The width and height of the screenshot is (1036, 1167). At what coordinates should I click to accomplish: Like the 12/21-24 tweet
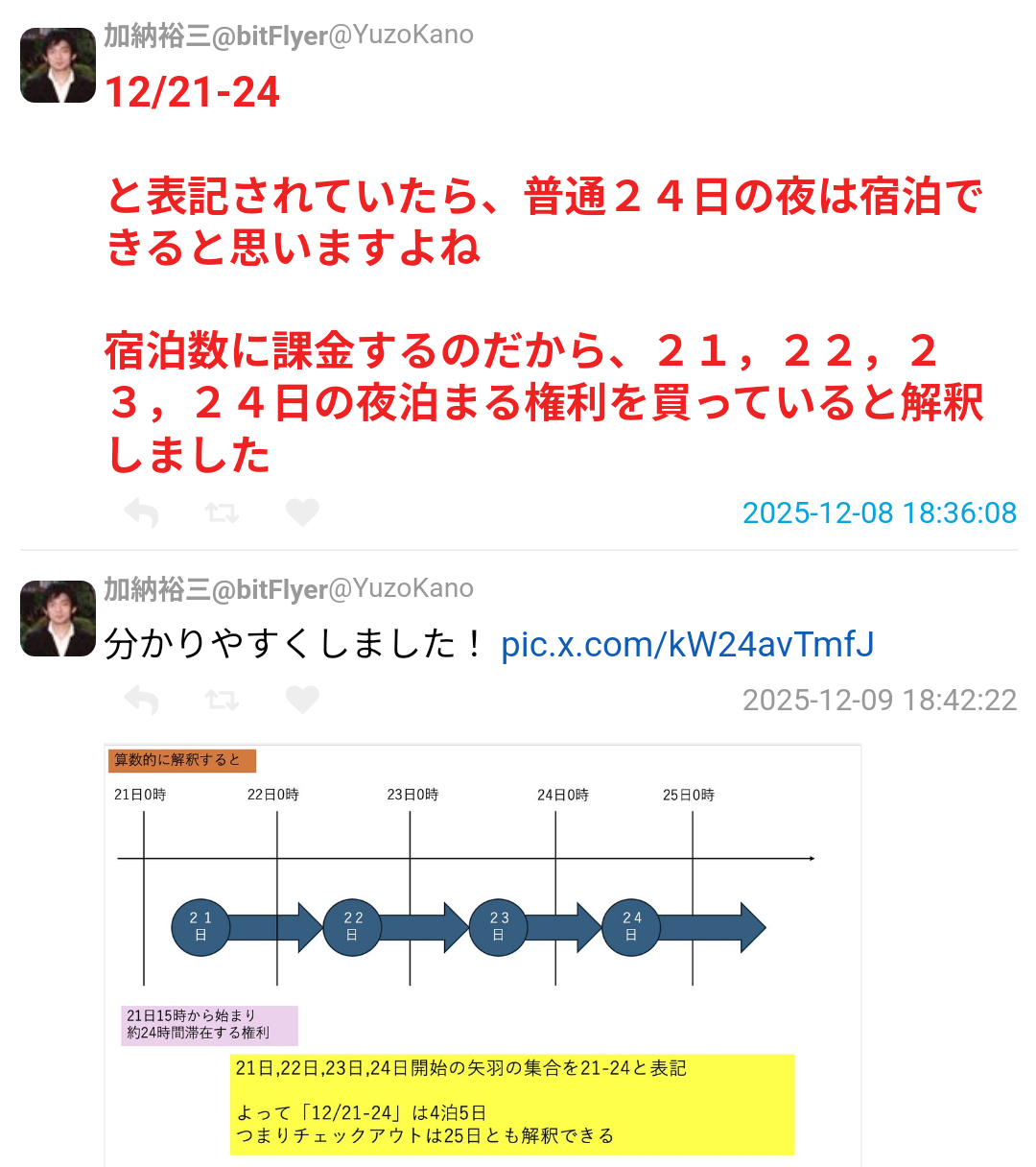coord(302,513)
